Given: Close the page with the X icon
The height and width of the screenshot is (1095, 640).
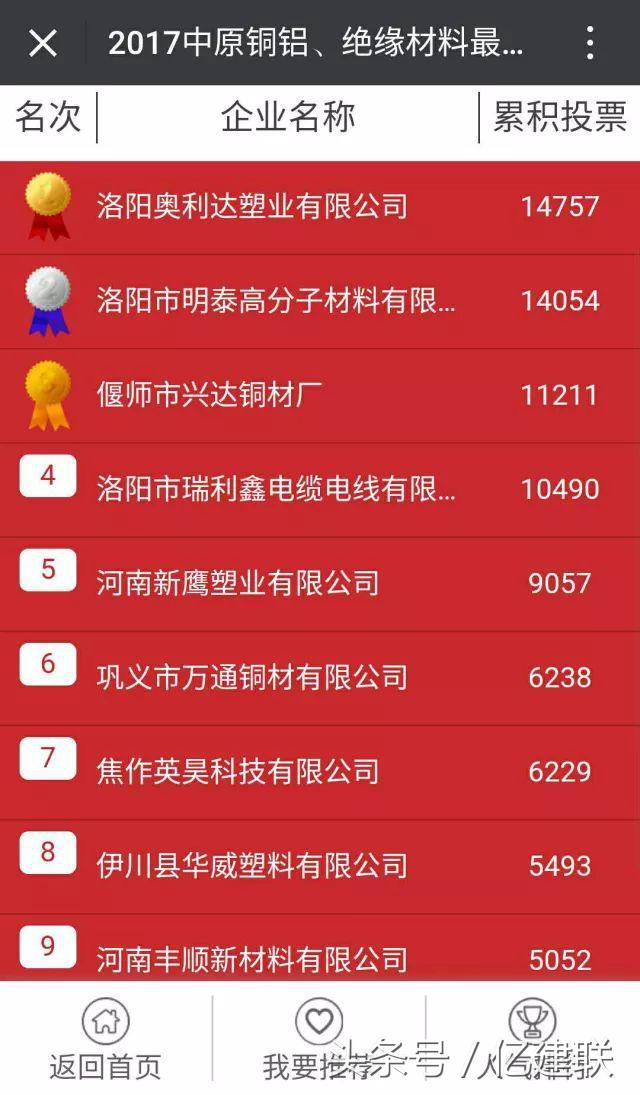Looking at the screenshot, I should 42,43.
